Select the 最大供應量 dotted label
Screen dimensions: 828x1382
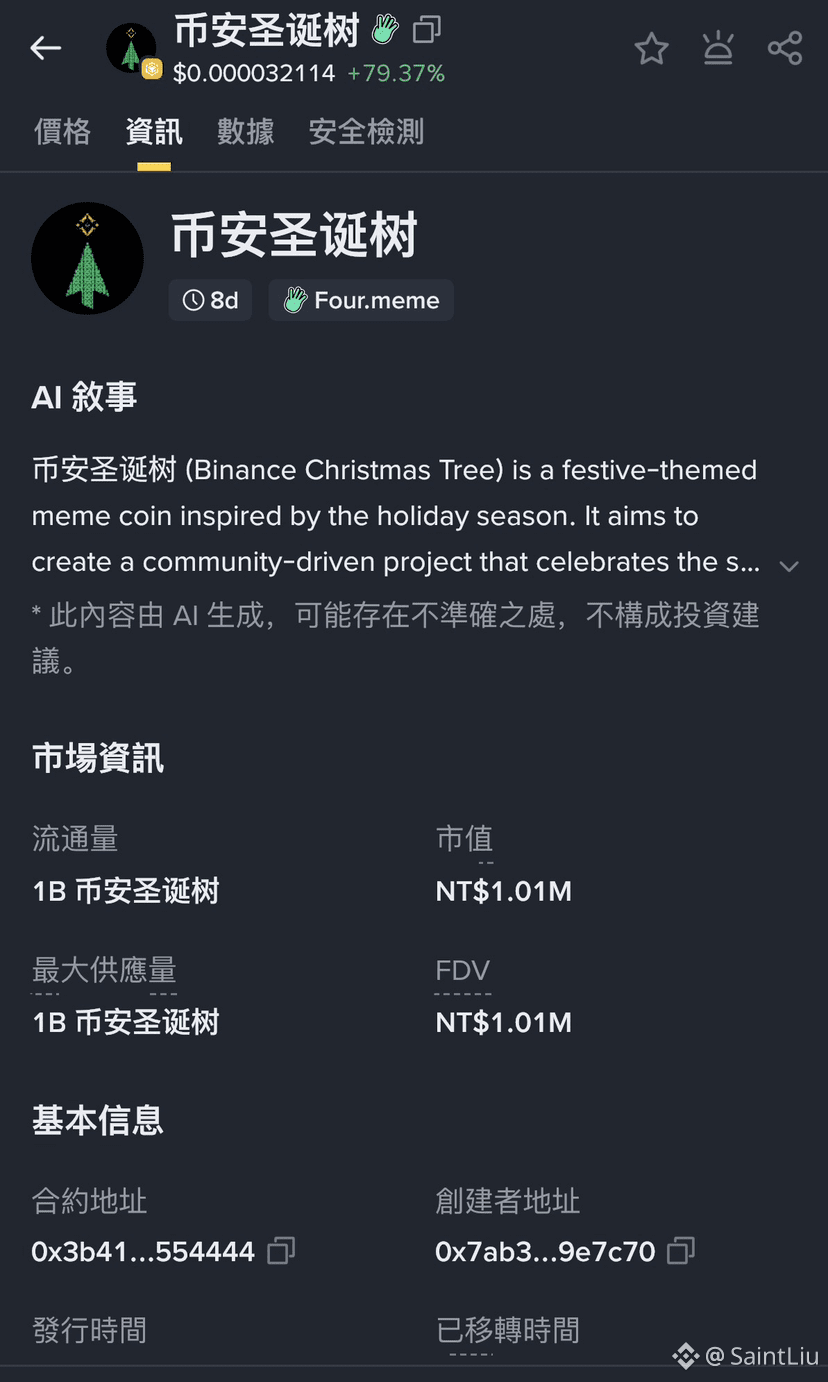103,971
